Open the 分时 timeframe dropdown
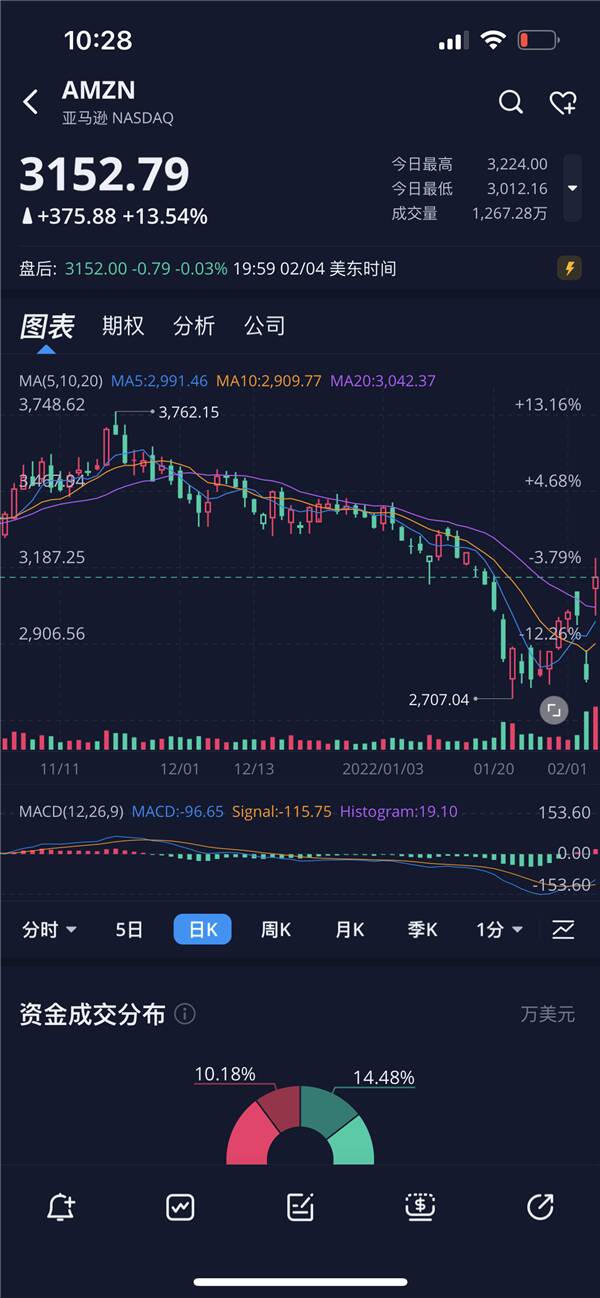600x1298 pixels. (50, 930)
